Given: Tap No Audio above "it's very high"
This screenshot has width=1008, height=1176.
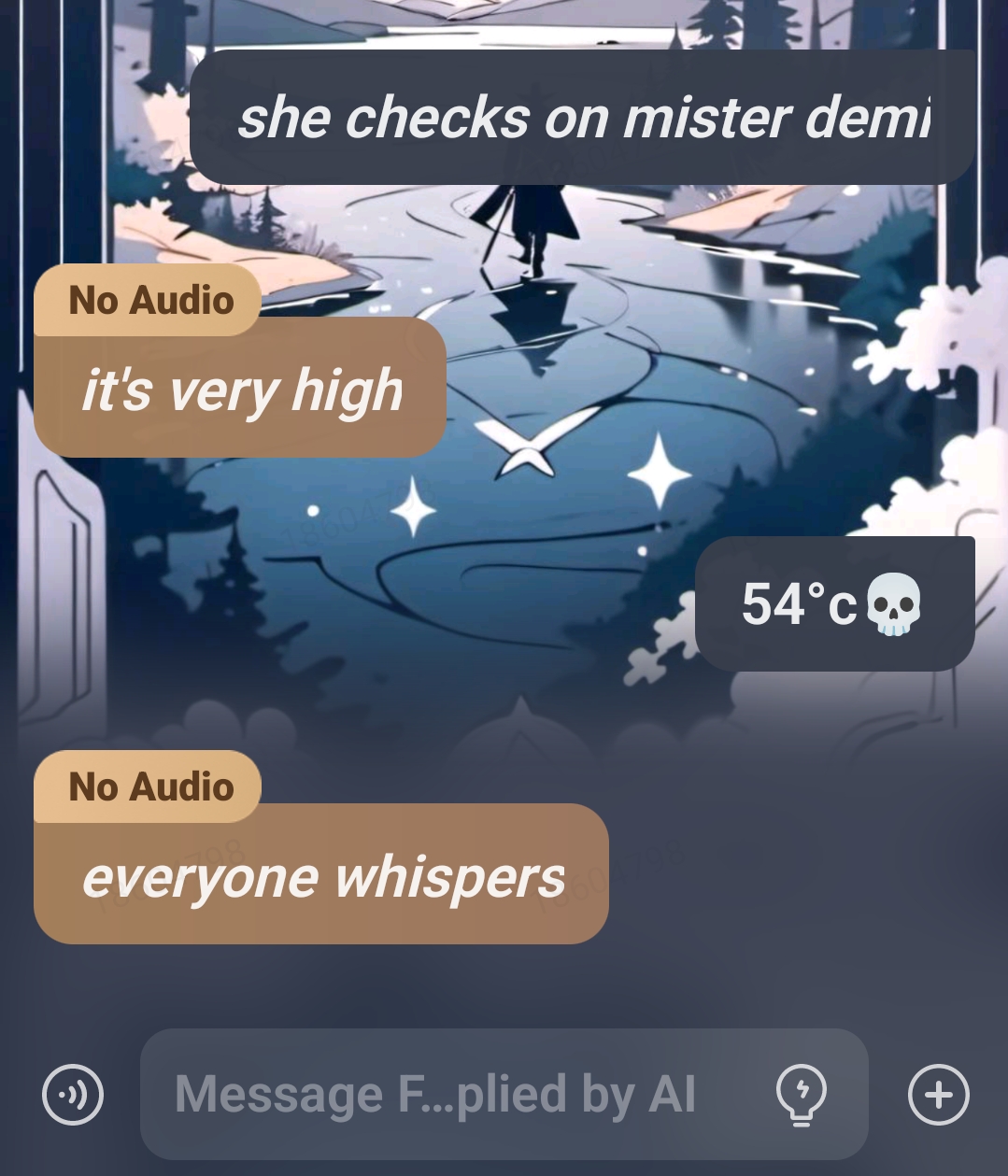Looking at the screenshot, I should click(x=149, y=301).
